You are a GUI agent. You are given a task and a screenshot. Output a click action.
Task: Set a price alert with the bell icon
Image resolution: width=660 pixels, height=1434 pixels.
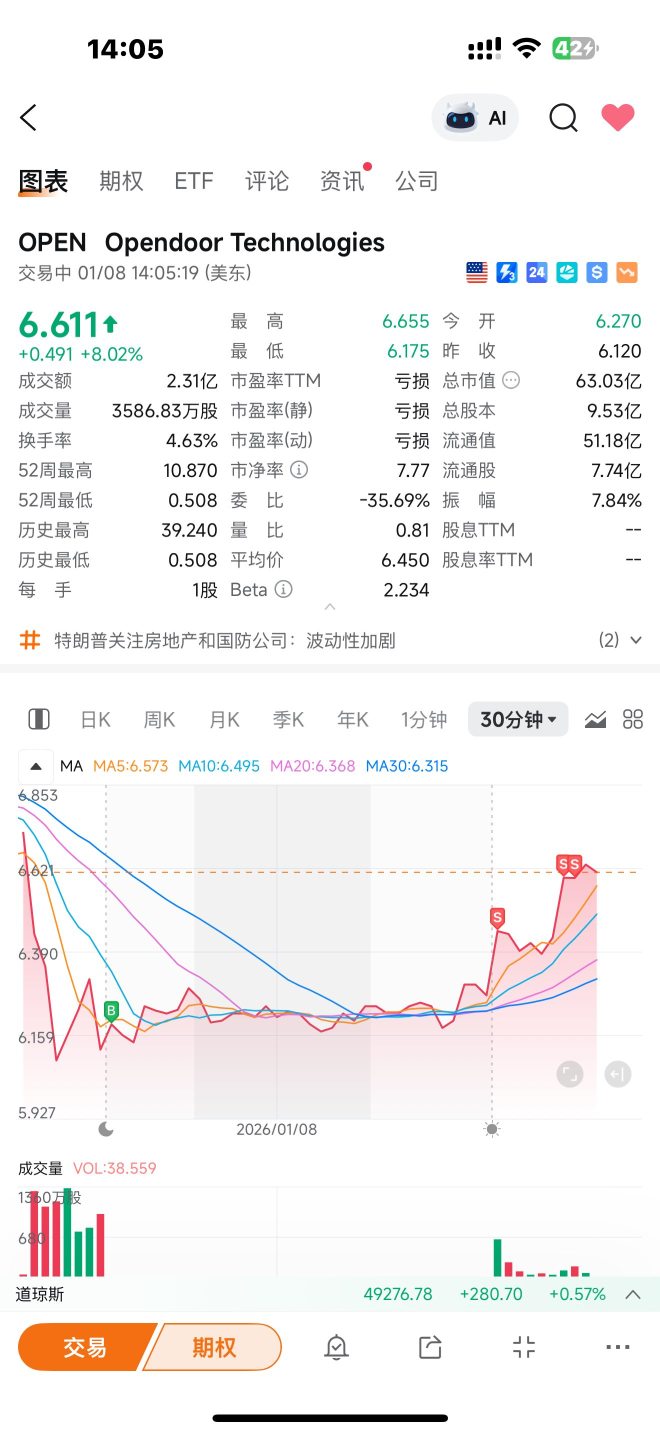click(x=336, y=1347)
